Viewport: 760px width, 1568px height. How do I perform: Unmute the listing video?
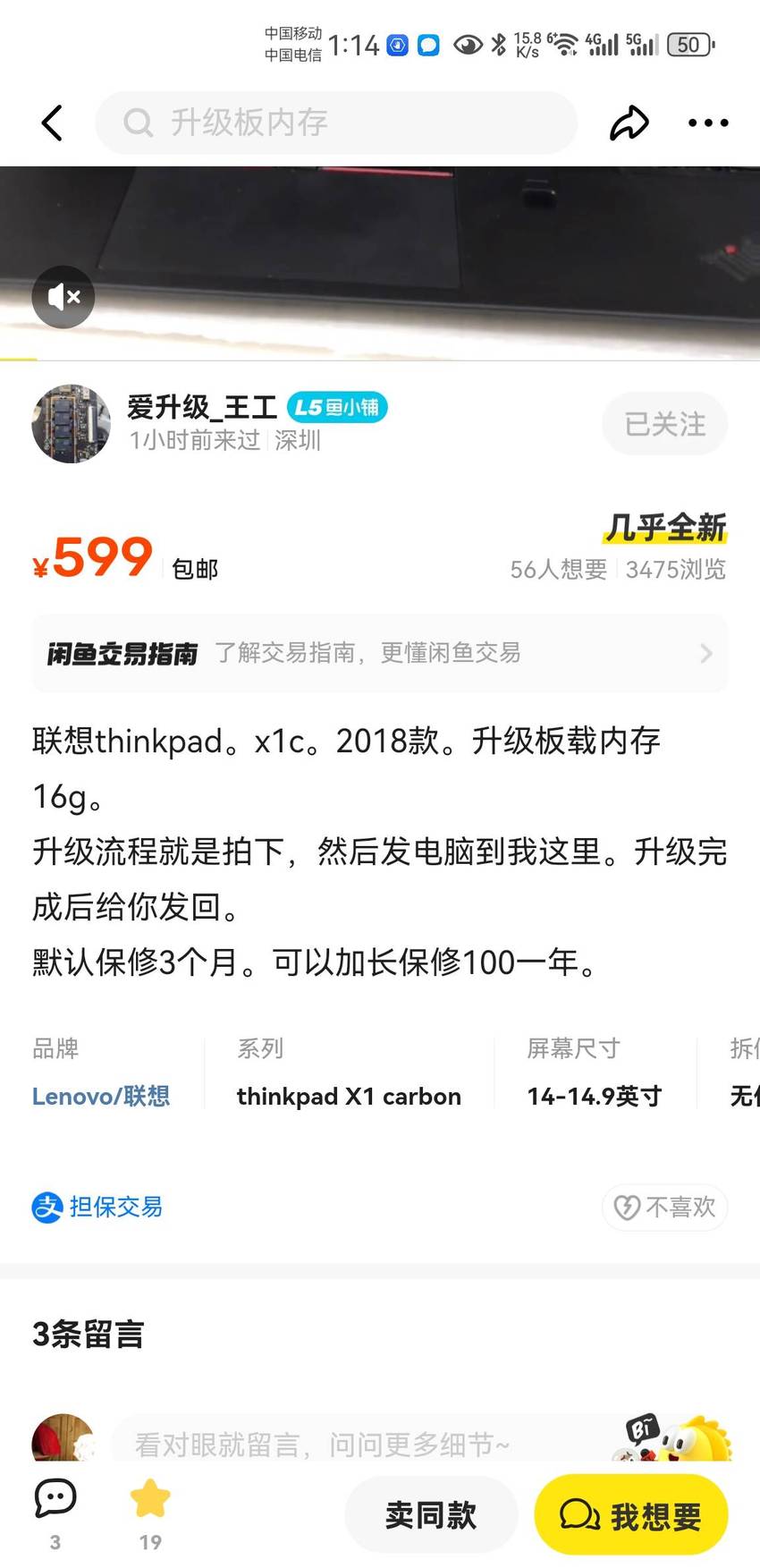point(63,296)
